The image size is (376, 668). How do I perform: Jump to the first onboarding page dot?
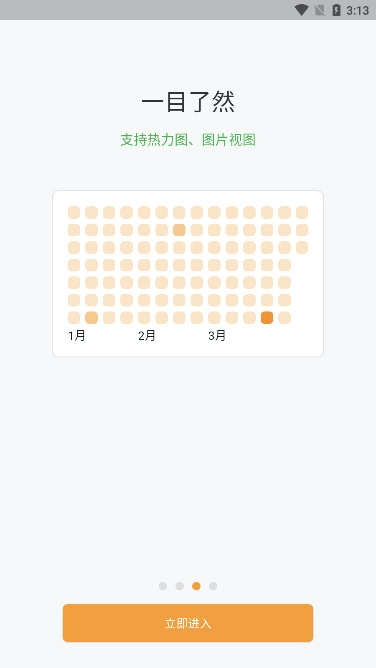pos(163,586)
